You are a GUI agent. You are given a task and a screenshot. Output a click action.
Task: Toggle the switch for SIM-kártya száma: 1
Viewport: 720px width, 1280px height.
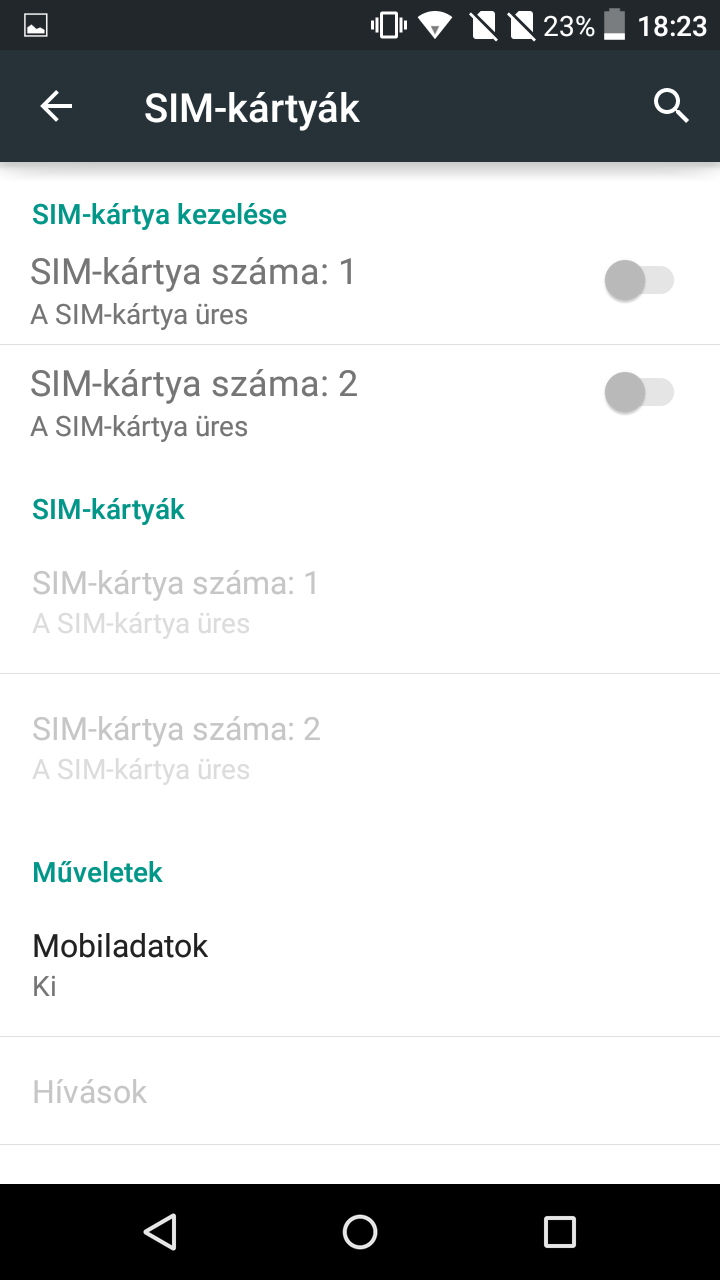639,281
